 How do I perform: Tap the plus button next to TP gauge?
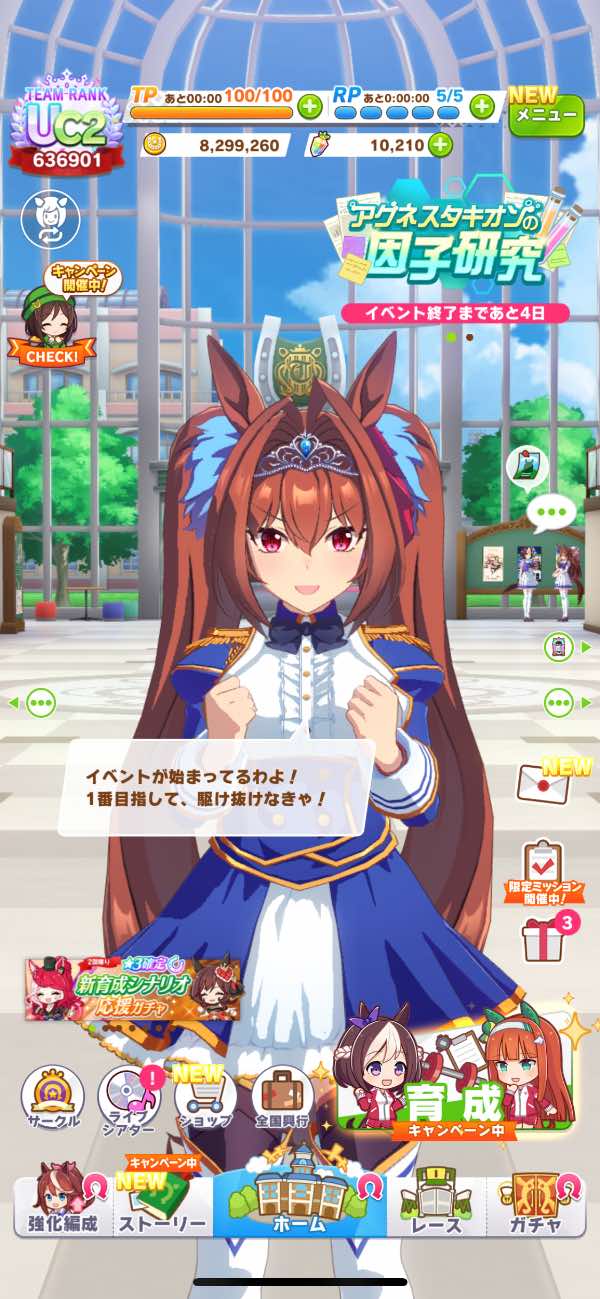pyautogui.click(x=309, y=105)
